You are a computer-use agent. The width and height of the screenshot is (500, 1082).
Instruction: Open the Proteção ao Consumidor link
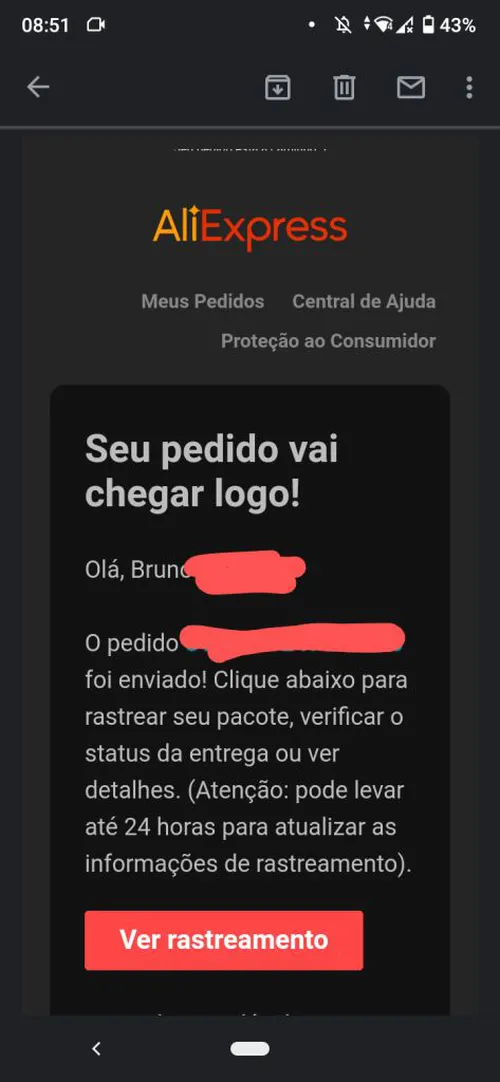(x=328, y=341)
